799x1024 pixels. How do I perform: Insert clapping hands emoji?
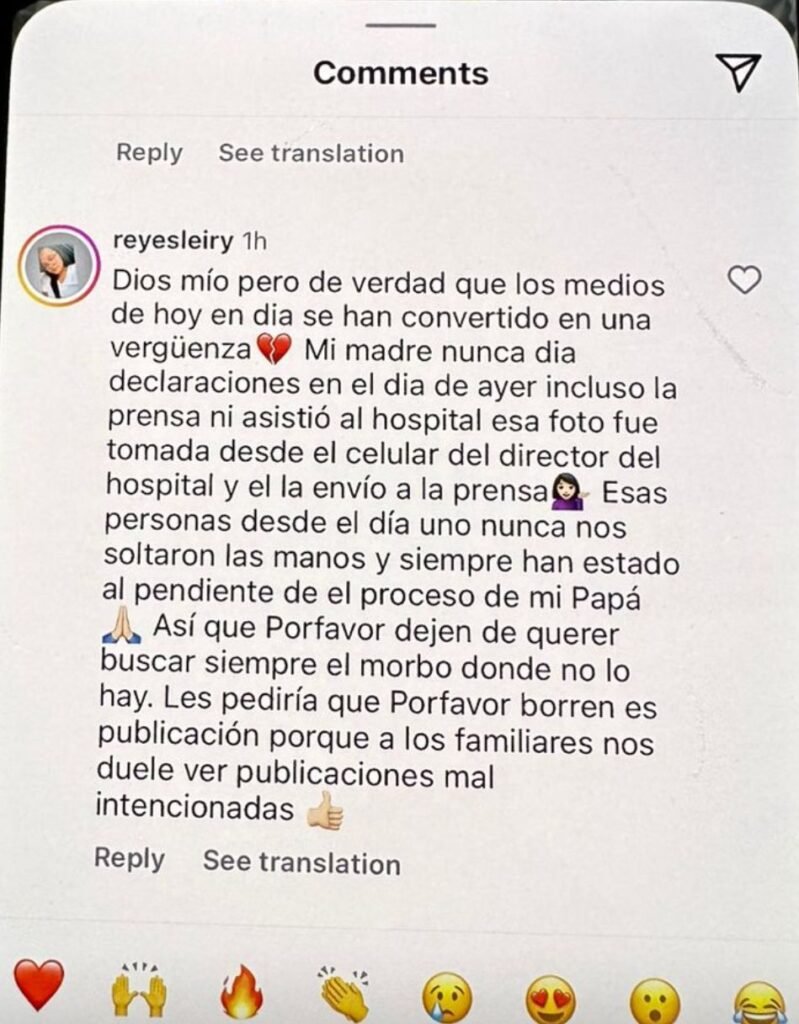344,995
